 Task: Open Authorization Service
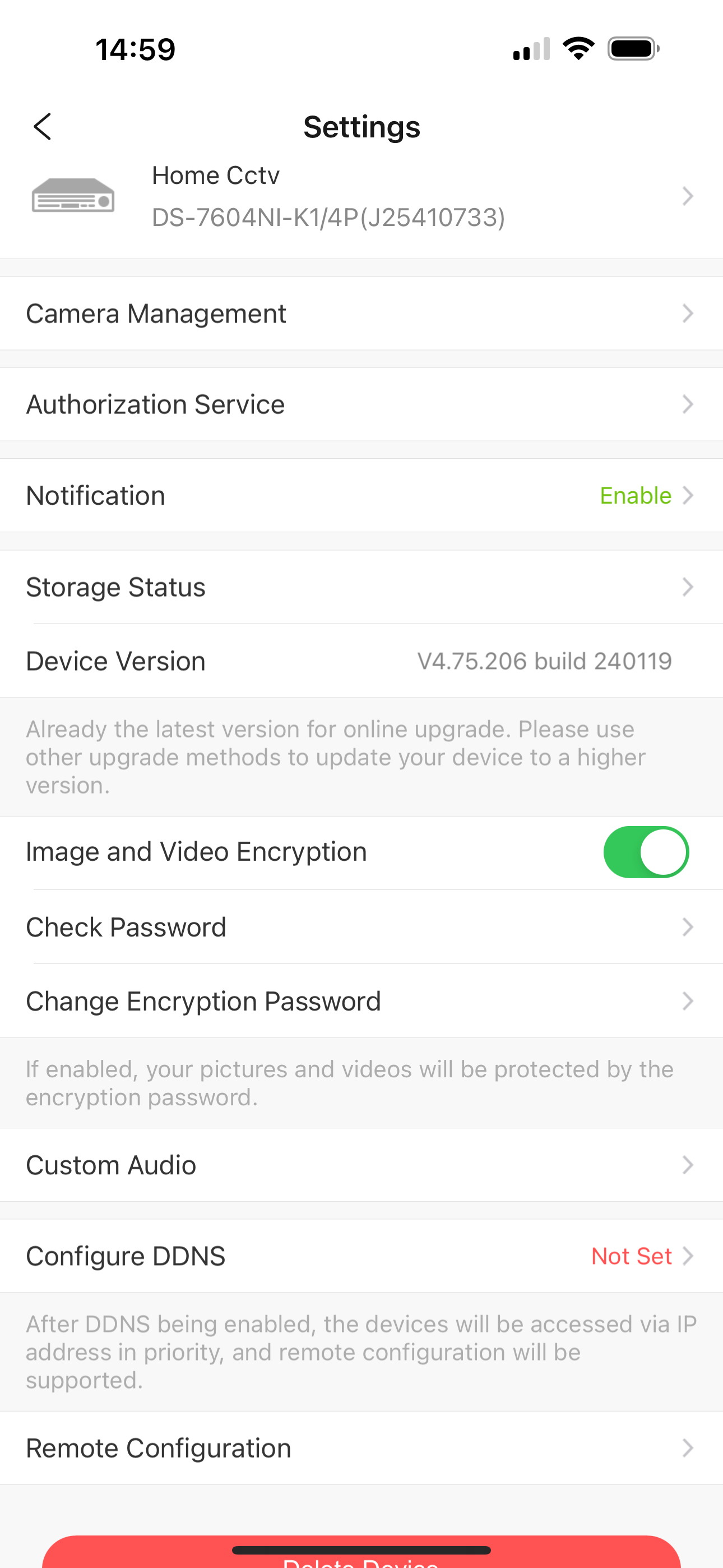tap(361, 405)
